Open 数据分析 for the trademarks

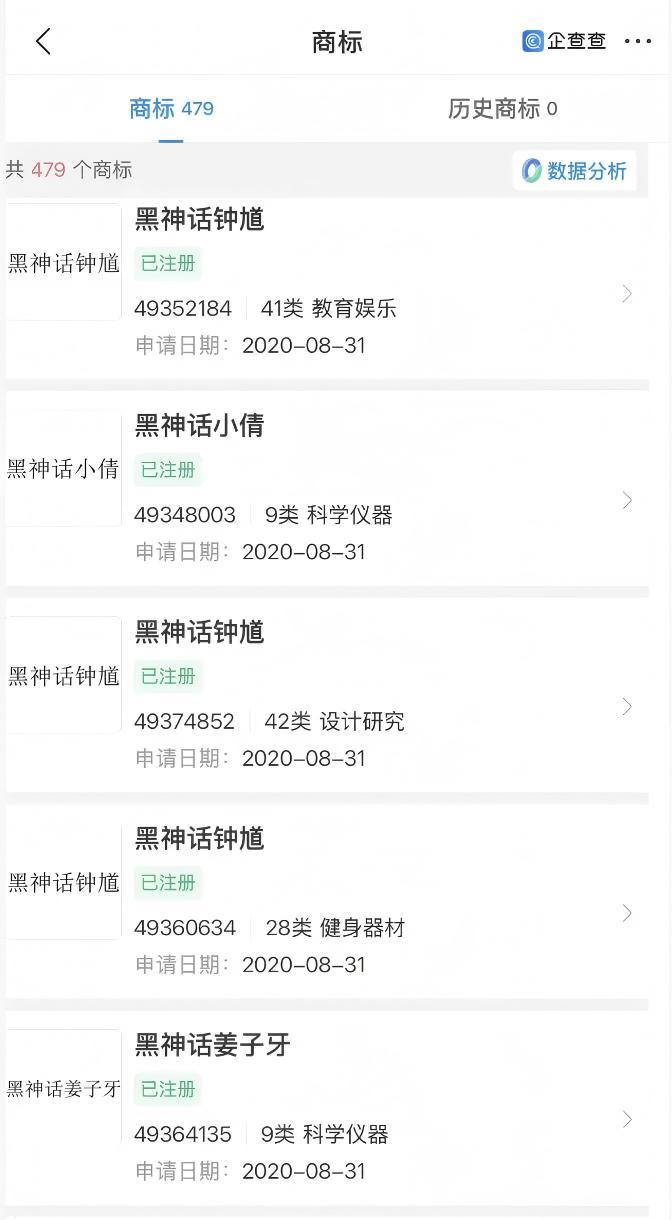(x=575, y=171)
